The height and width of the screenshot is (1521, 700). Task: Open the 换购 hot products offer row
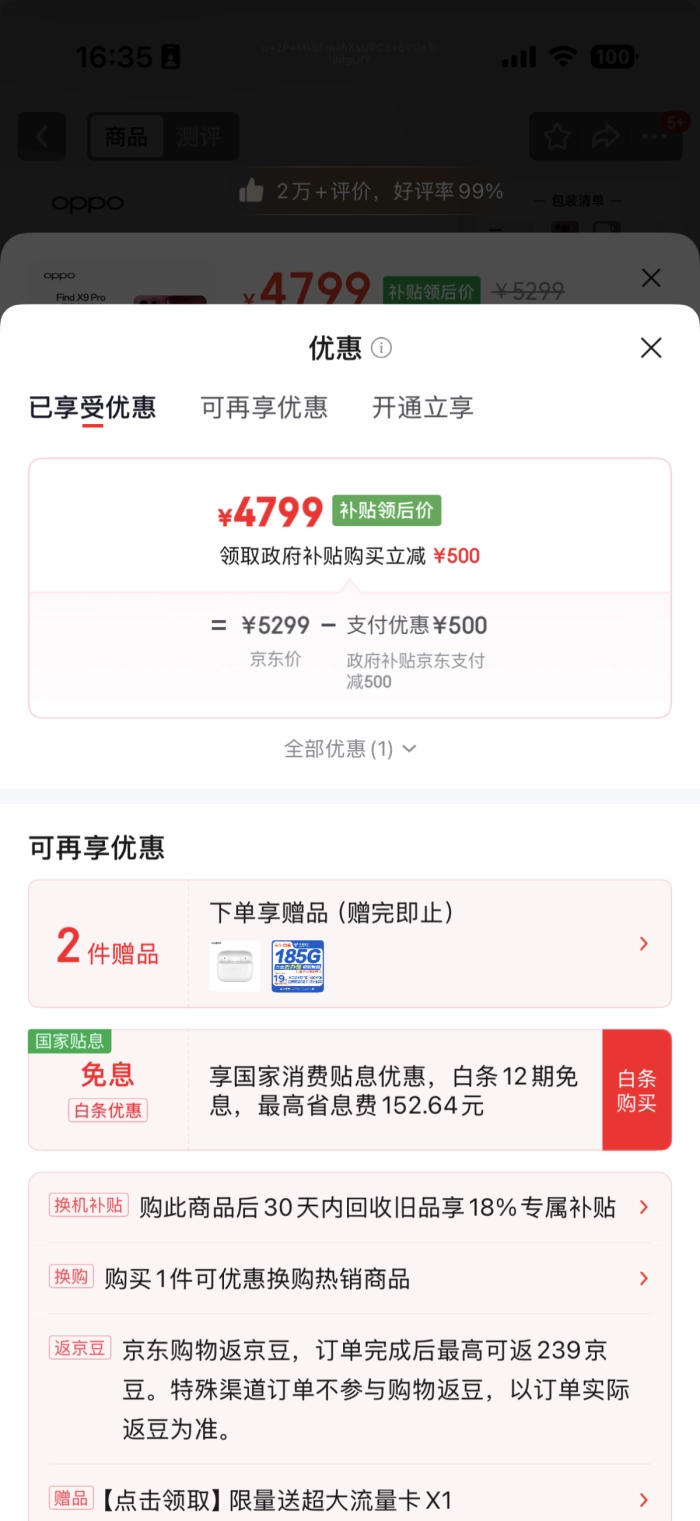(x=350, y=1279)
